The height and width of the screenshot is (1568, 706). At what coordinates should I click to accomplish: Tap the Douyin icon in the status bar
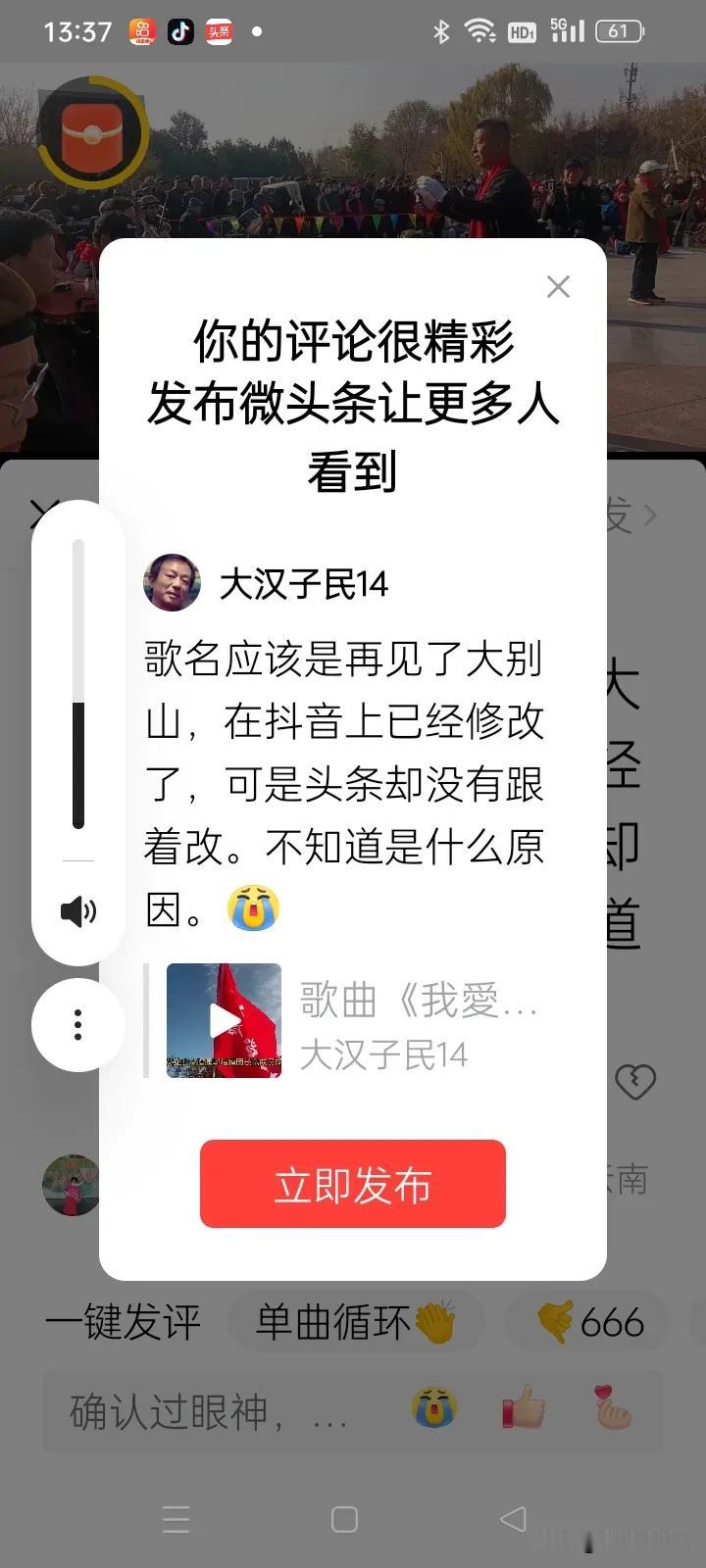click(x=178, y=31)
